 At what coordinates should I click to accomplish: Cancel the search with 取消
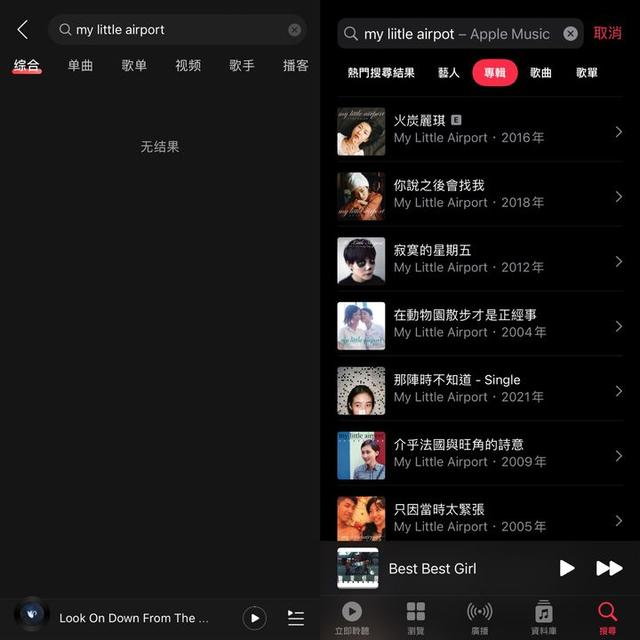point(607,34)
